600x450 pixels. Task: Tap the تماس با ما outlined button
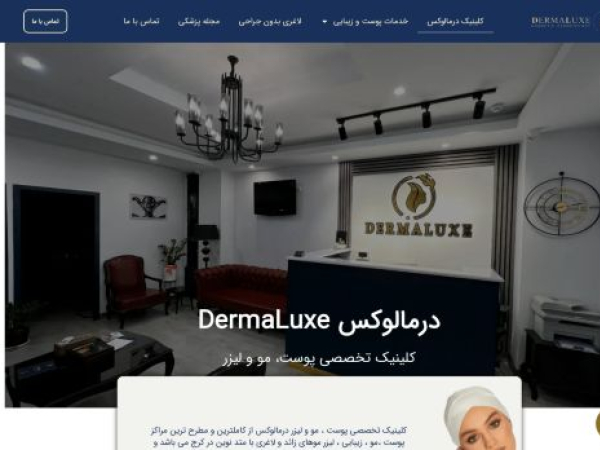45,21
